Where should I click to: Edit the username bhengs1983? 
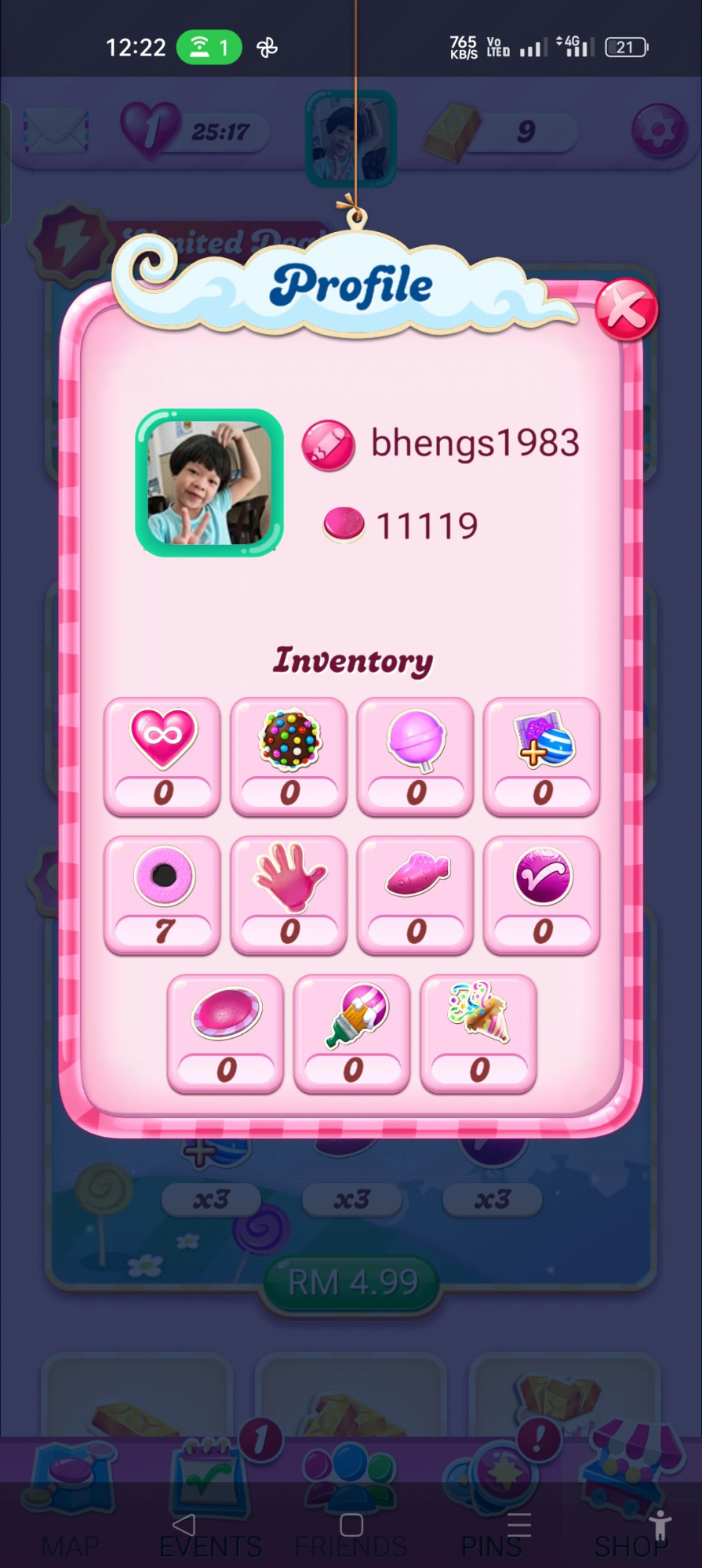(329, 445)
